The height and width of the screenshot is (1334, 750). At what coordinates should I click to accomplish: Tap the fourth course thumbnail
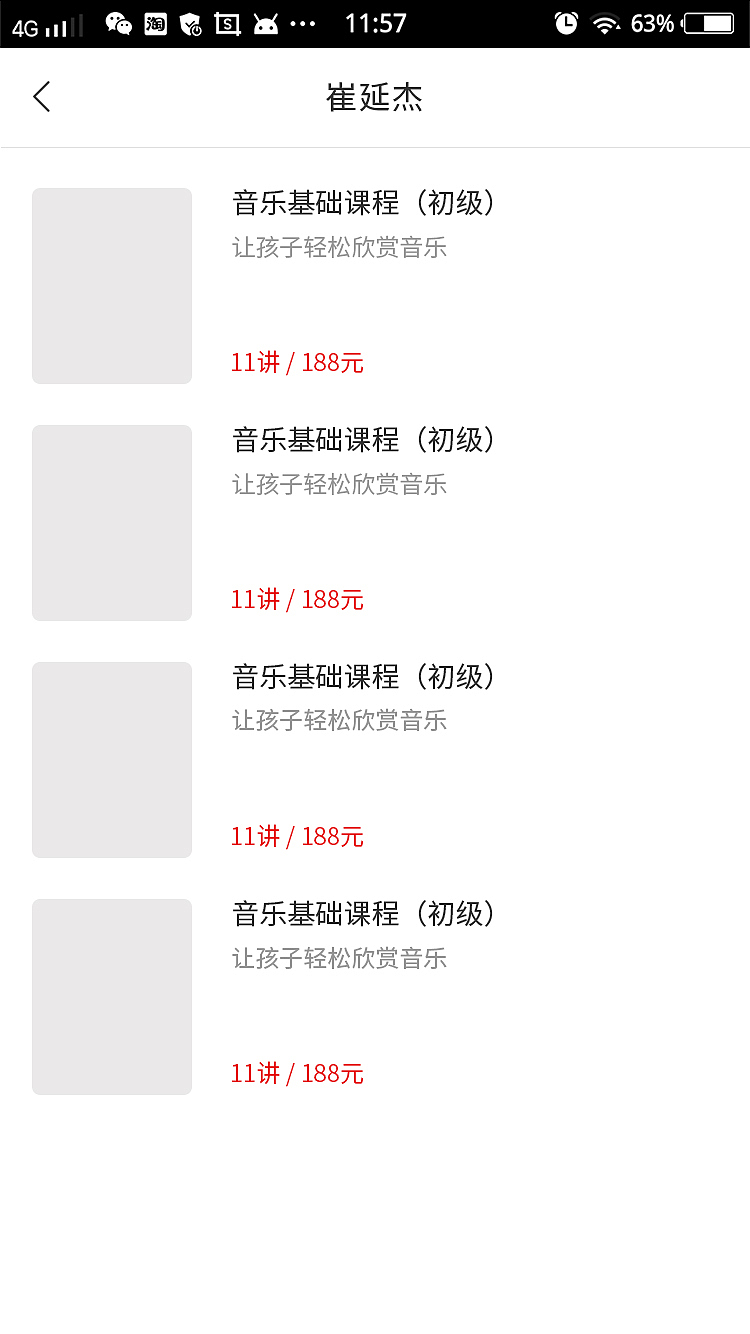(x=111, y=996)
